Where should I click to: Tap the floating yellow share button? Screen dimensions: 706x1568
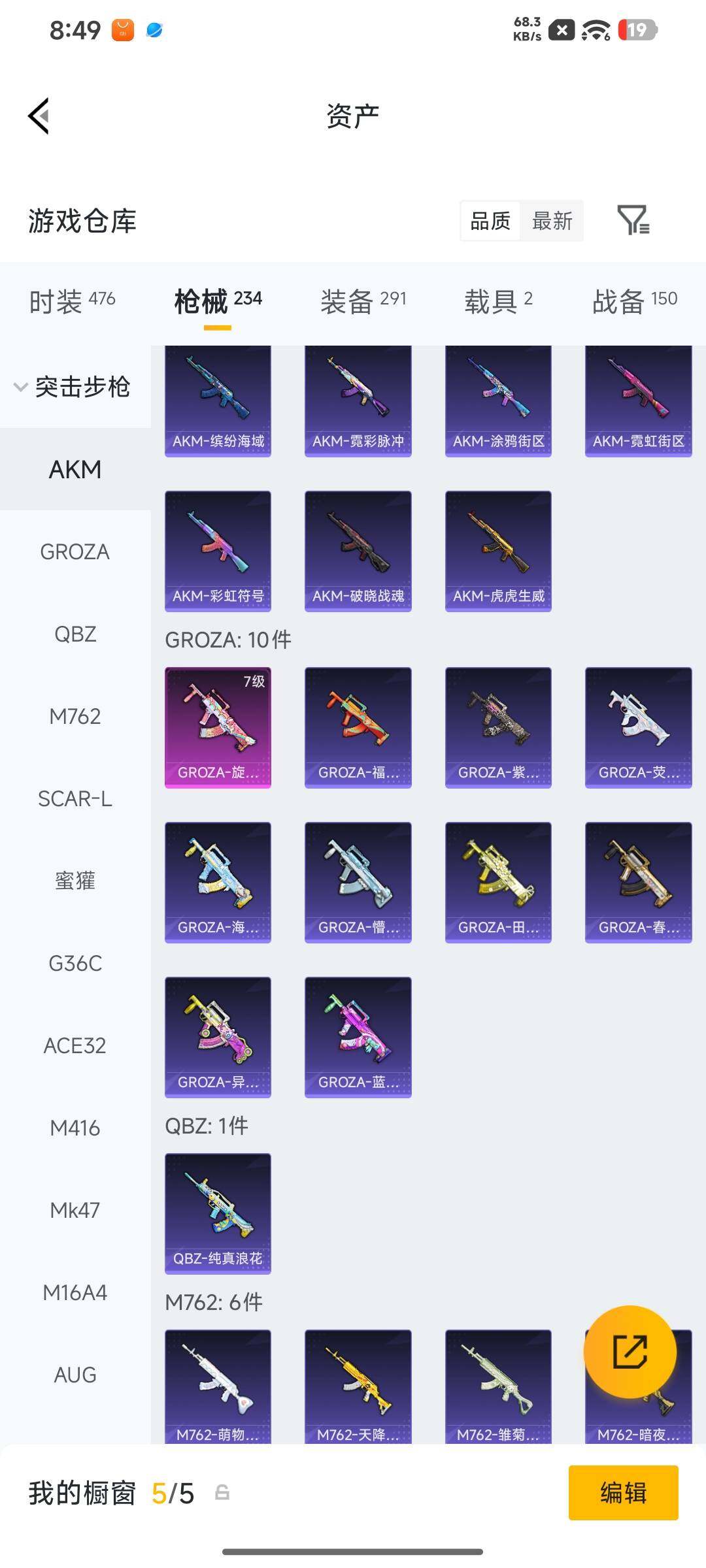[630, 1352]
